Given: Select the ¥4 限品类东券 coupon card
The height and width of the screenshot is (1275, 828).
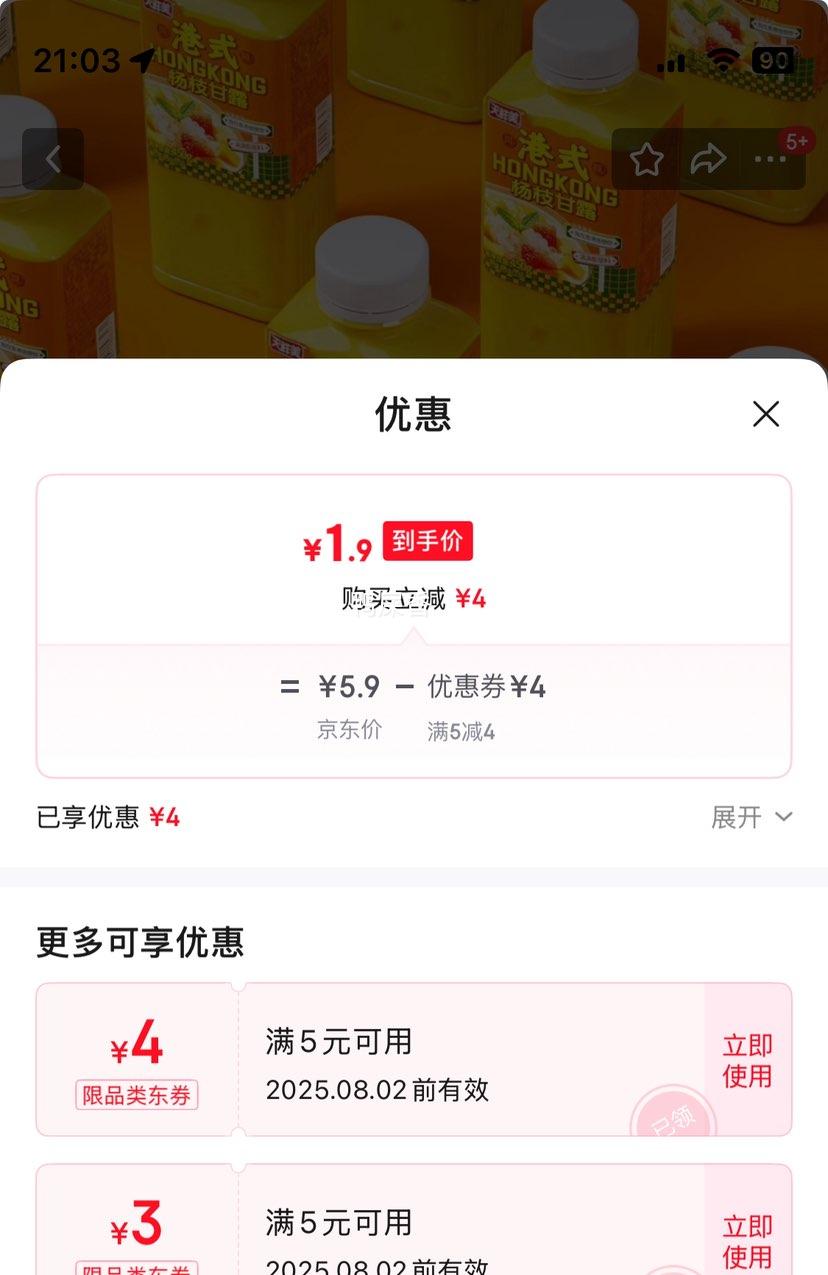Looking at the screenshot, I should pos(137,1058).
